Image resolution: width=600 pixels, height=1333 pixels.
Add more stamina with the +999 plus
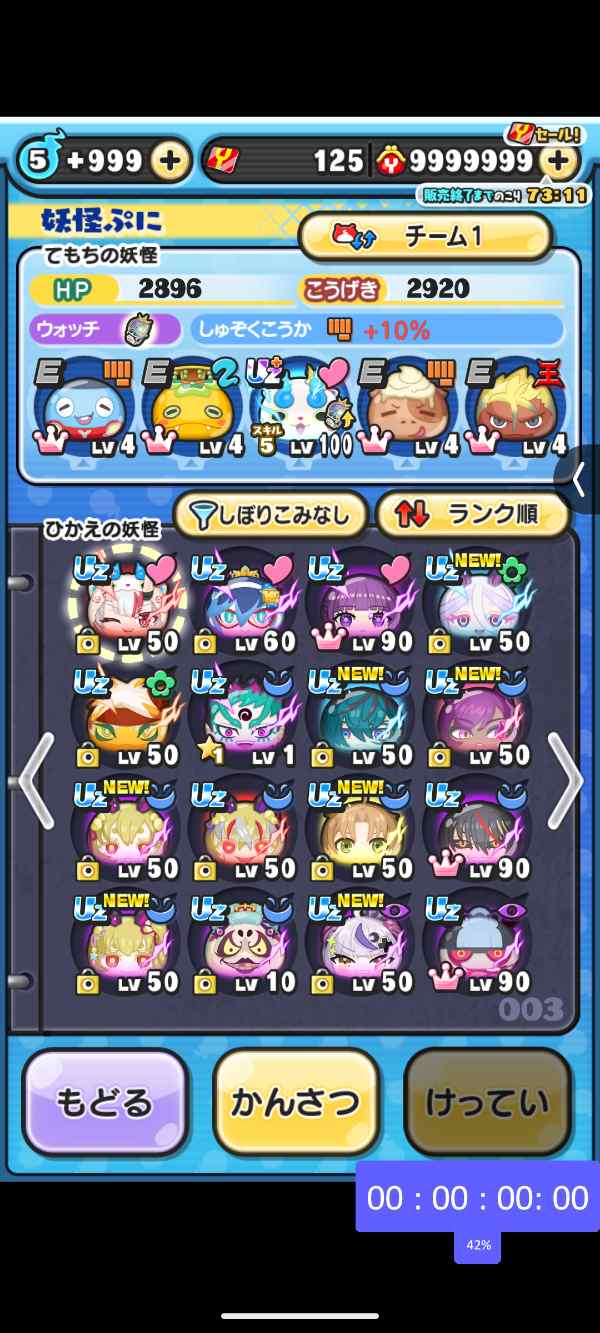(170, 160)
